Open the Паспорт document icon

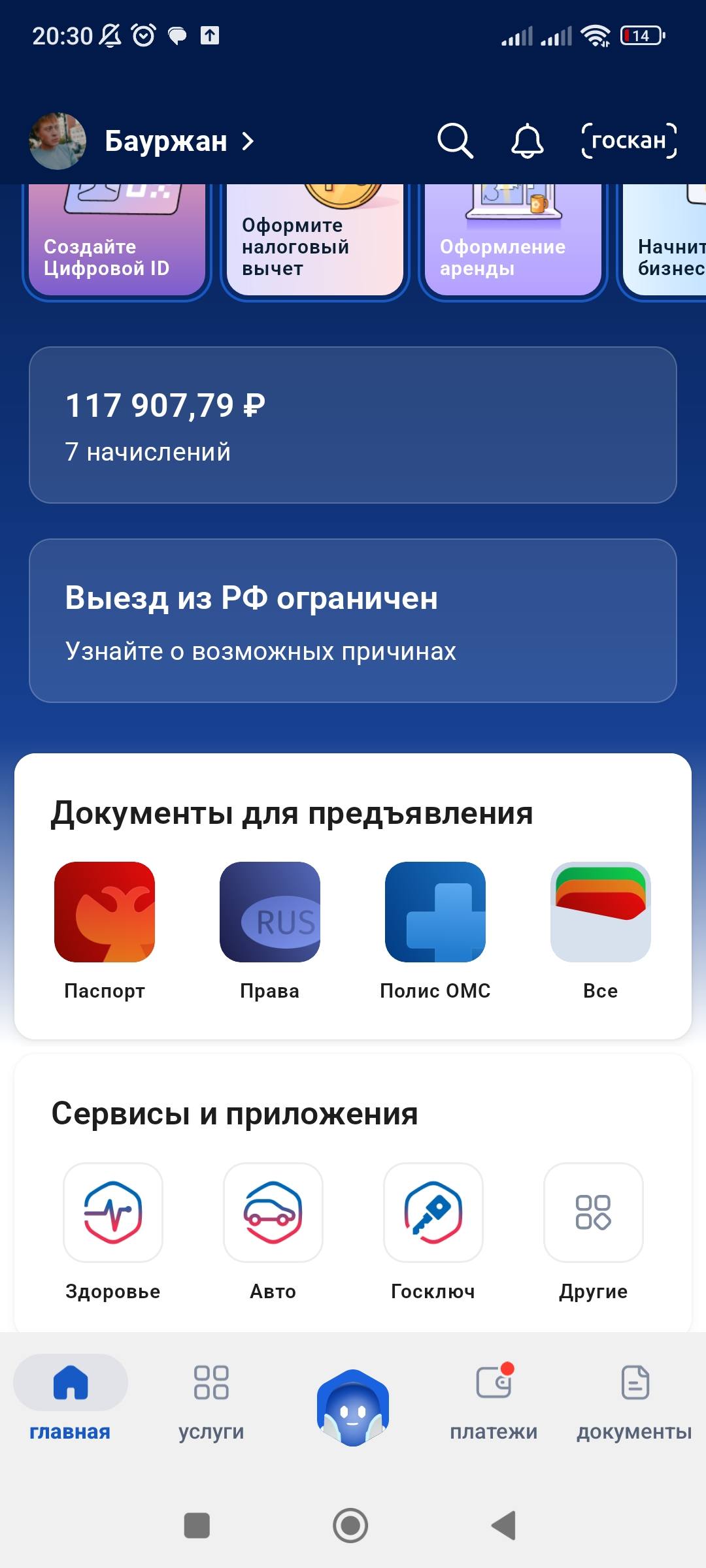106,913
